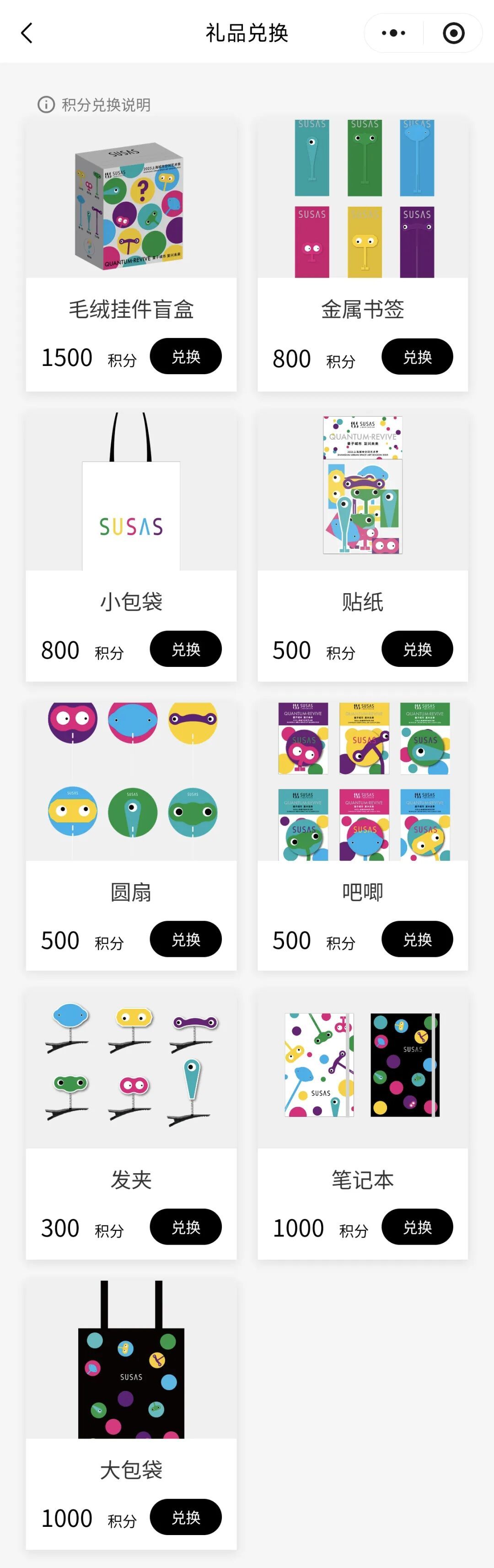
Task: Tap 兑换 for the 小包袋
Action: pyautogui.click(x=186, y=649)
